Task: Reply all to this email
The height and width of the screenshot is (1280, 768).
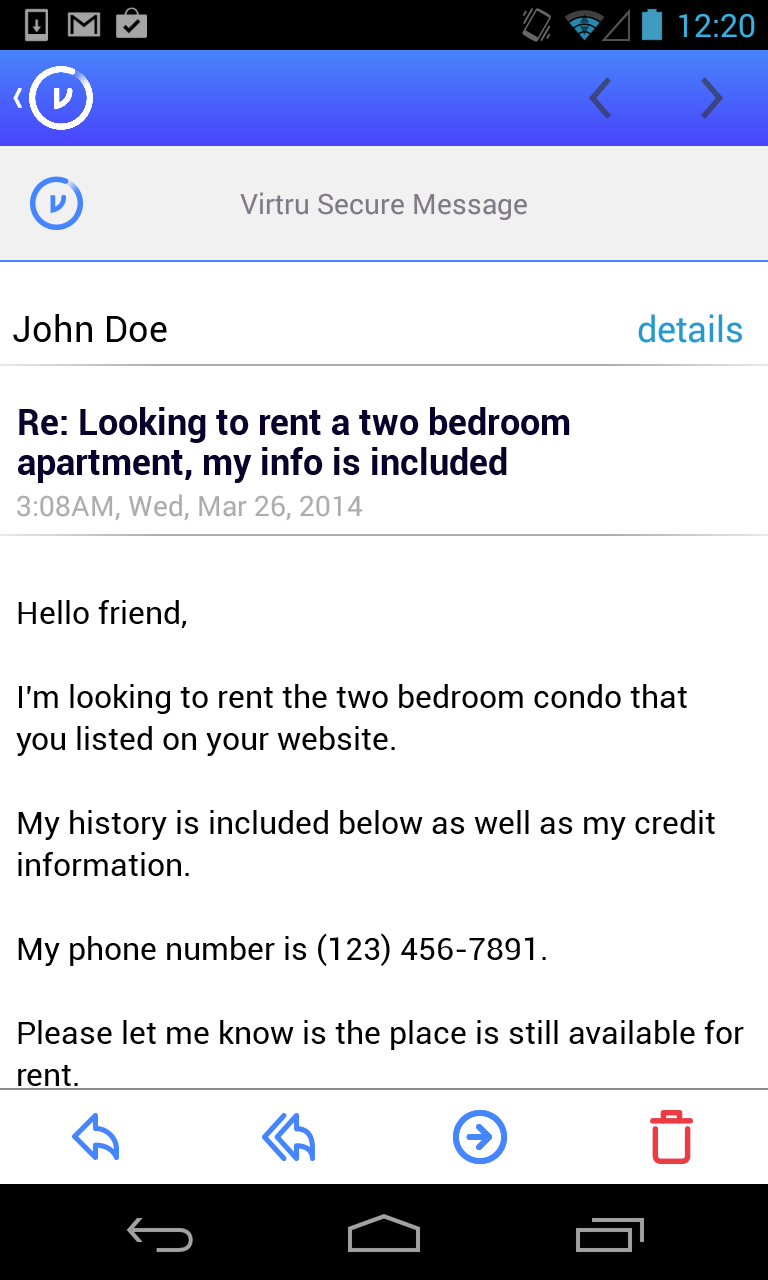Action: (288, 1138)
